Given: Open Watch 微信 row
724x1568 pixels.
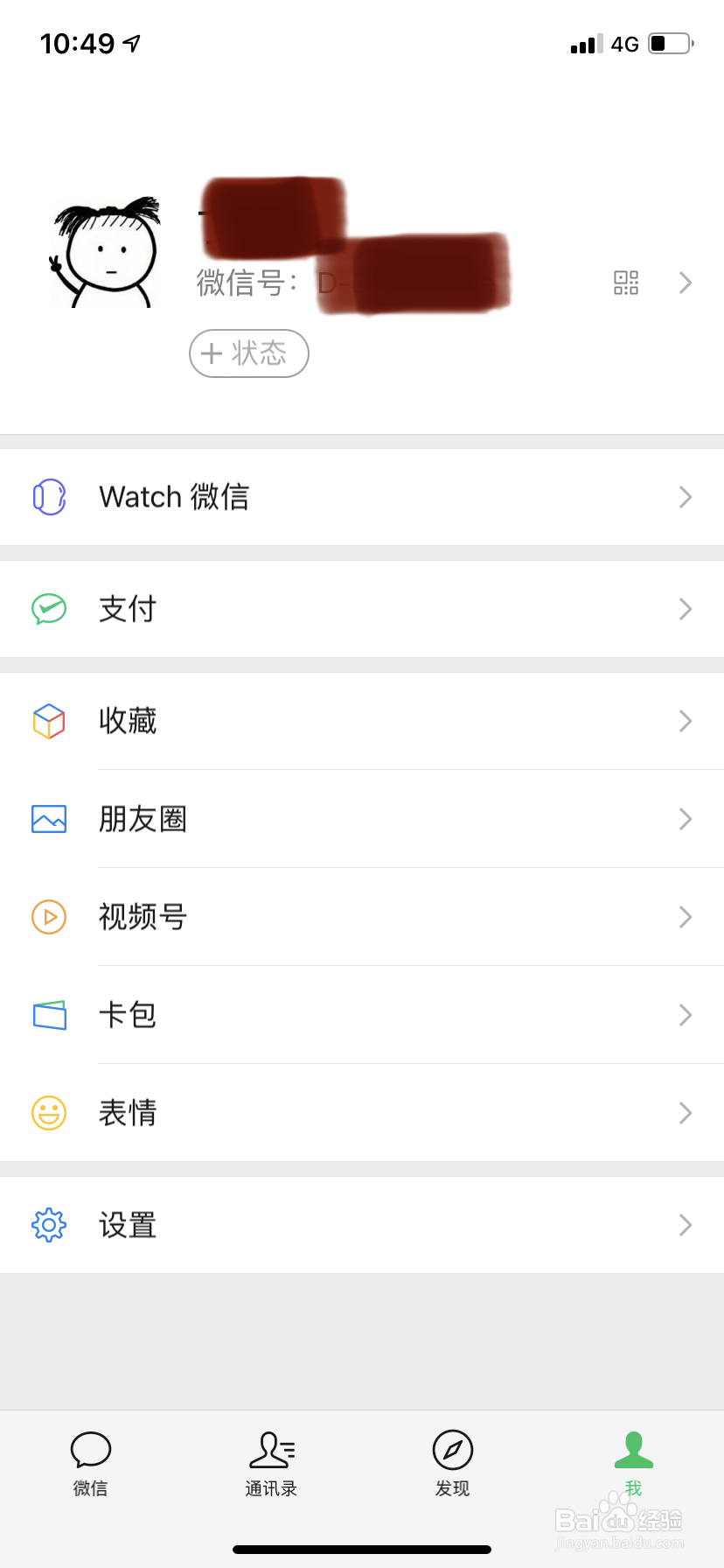Looking at the screenshot, I should coord(362,497).
